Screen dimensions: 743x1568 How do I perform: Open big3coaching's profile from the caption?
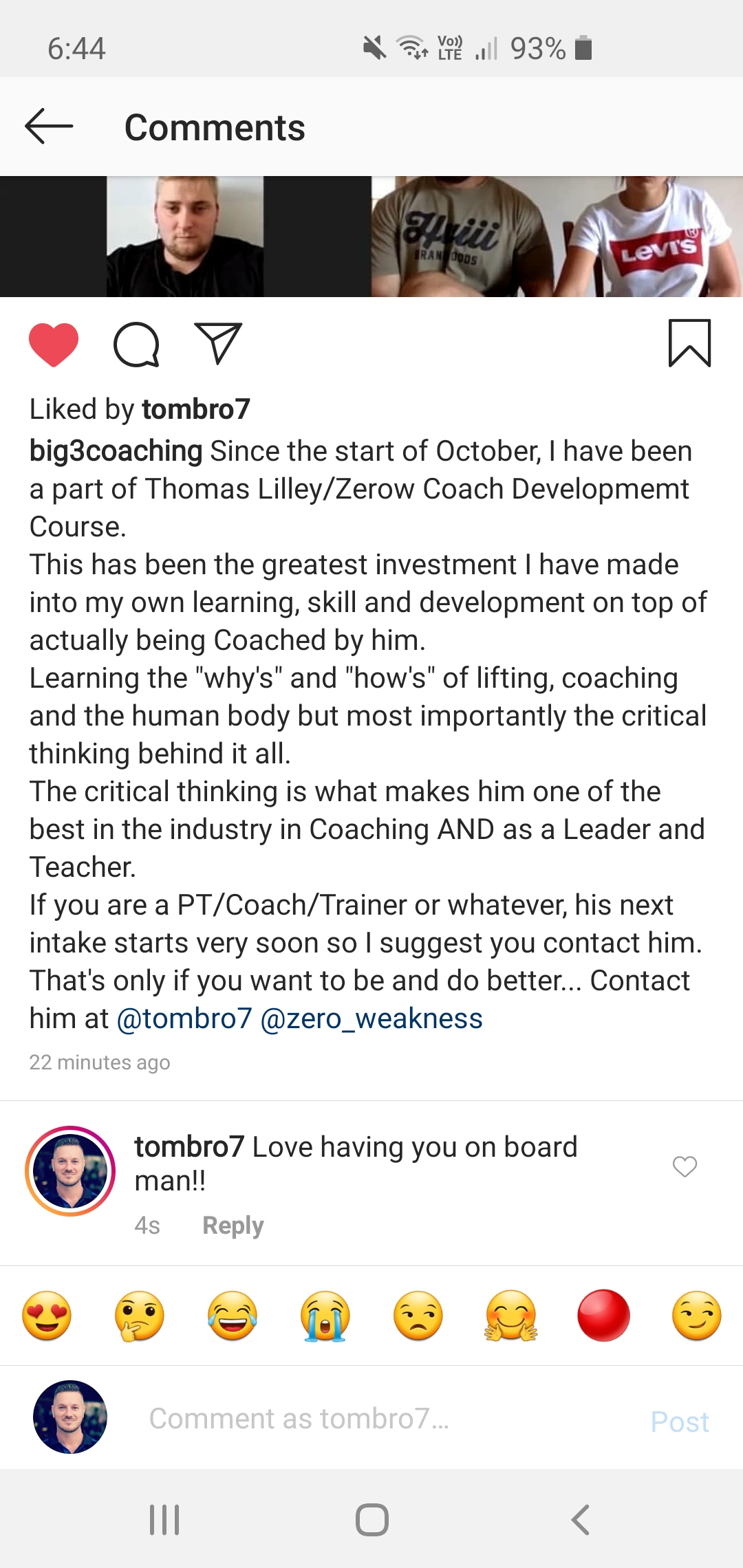pyautogui.click(x=116, y=451)
